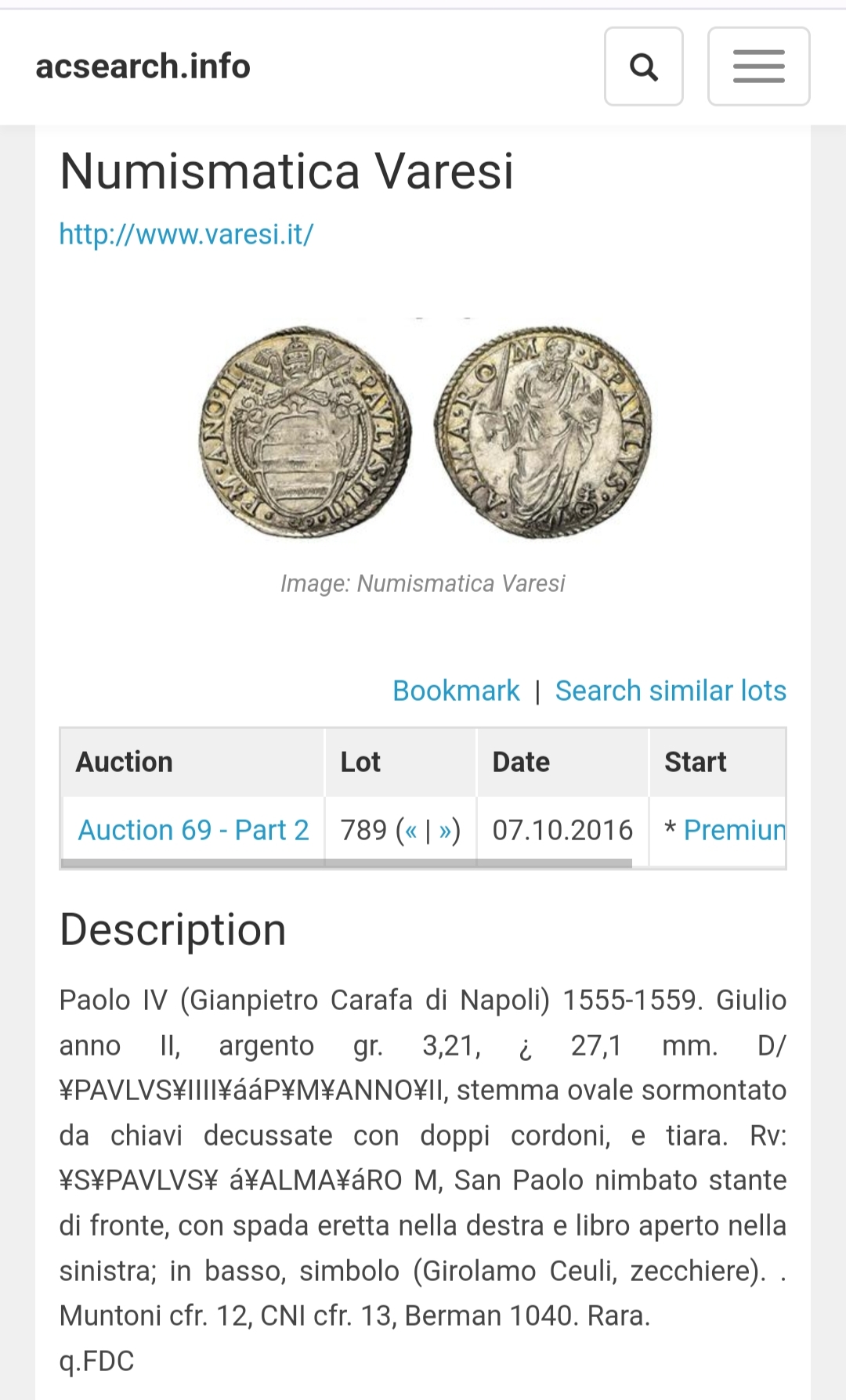Open the varesi.it website link
846x1400 pixels.
point(186,234)
